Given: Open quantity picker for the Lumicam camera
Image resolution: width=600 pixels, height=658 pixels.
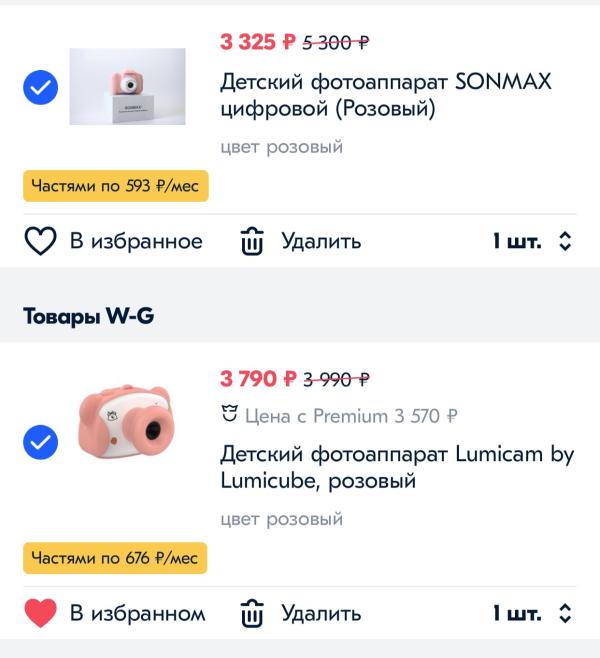Looking at the screenshot, I should (532, 613).
